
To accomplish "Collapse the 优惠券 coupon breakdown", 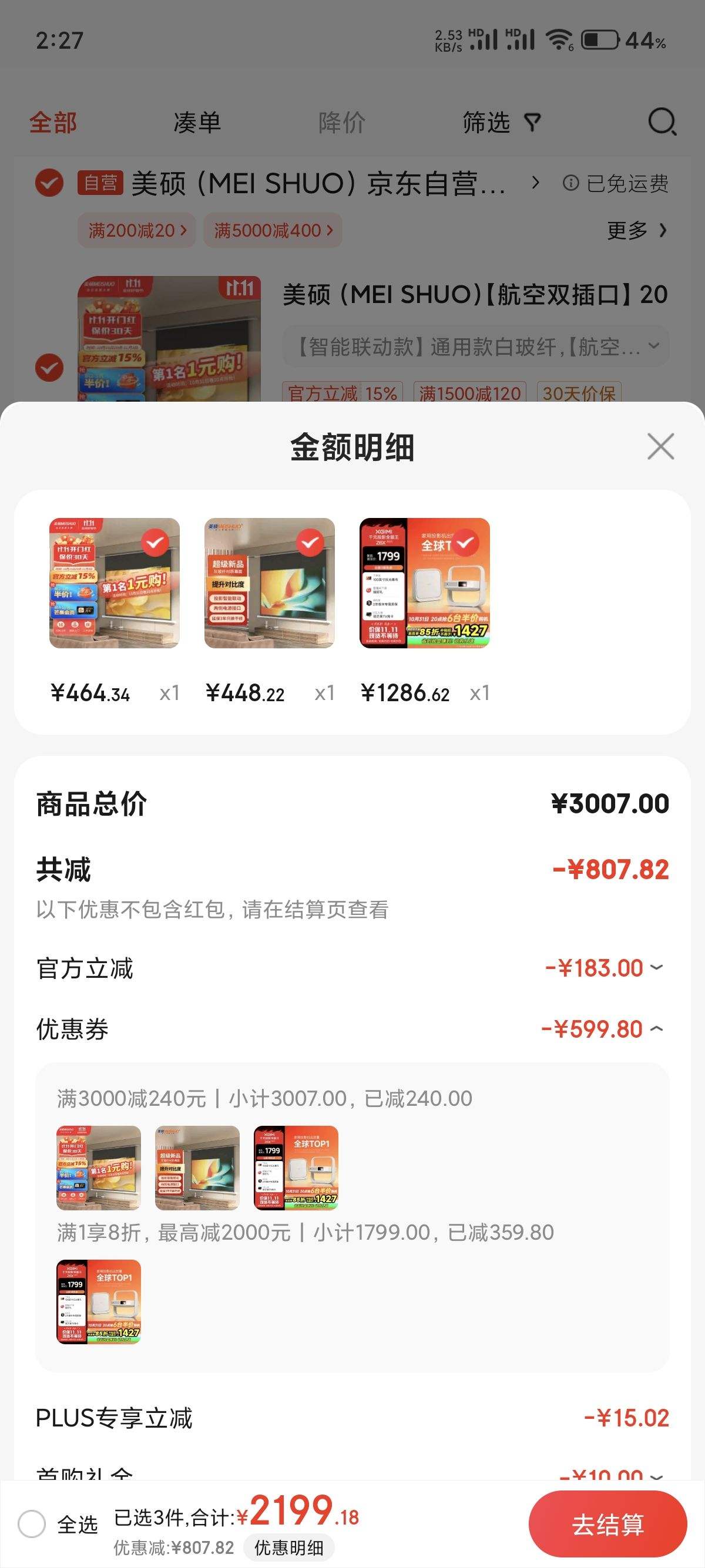I will (656, 1029).
